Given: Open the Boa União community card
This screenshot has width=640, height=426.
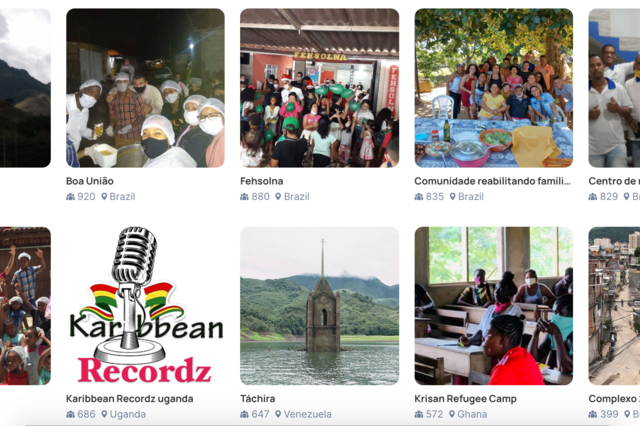Looking at the screenshot, I should 145,88.
